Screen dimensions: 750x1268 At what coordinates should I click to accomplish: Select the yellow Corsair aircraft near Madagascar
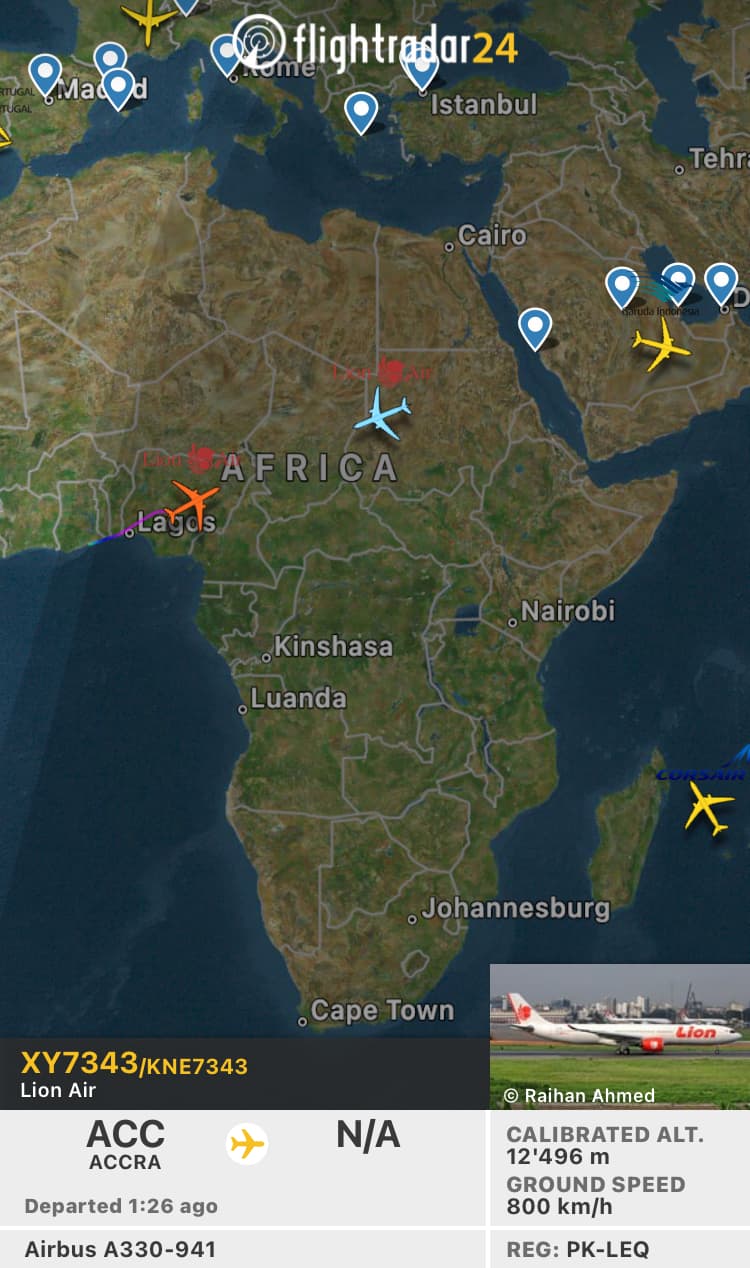coord(708,806)
